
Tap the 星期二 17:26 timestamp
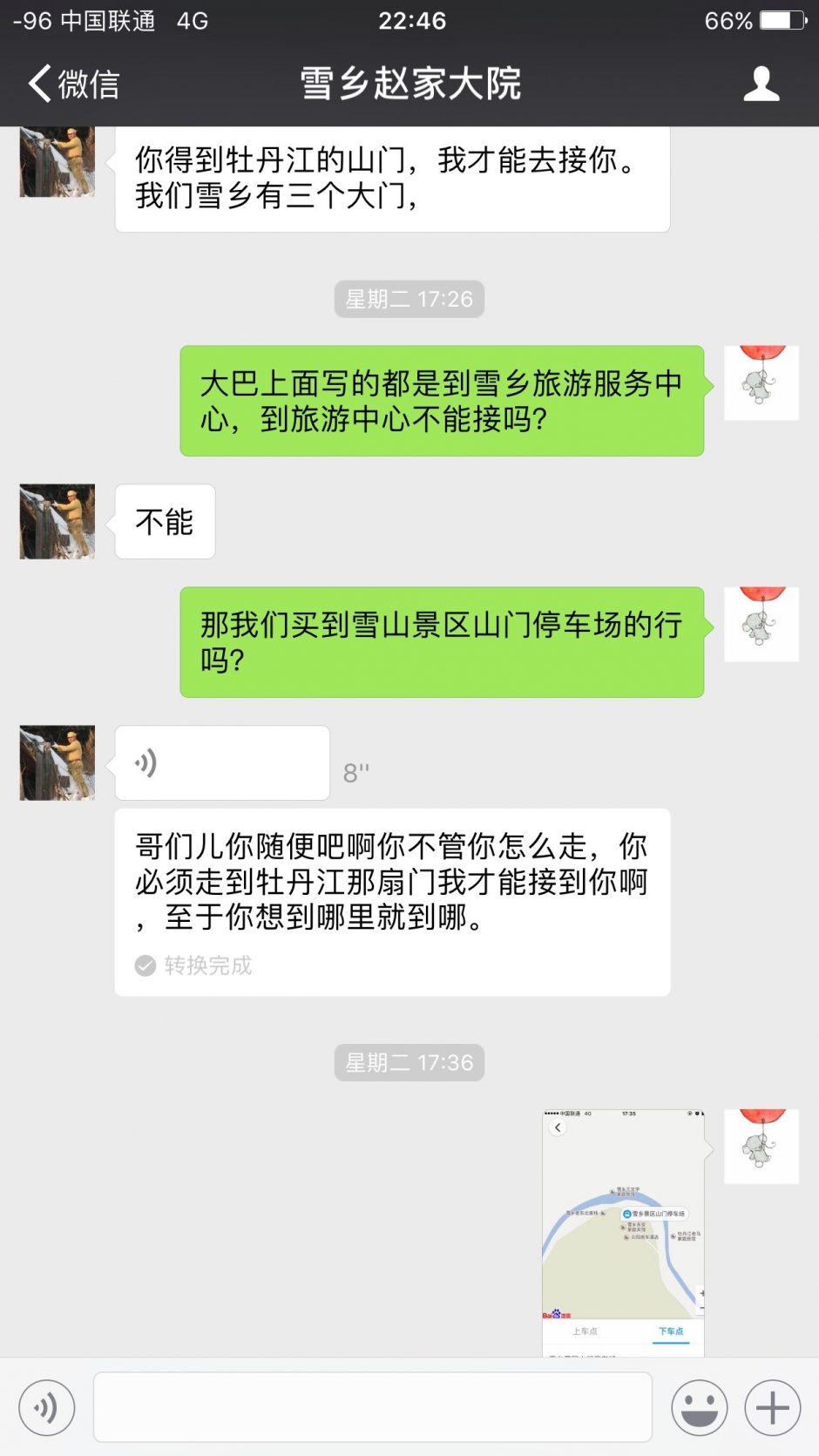tap(409, 299)
